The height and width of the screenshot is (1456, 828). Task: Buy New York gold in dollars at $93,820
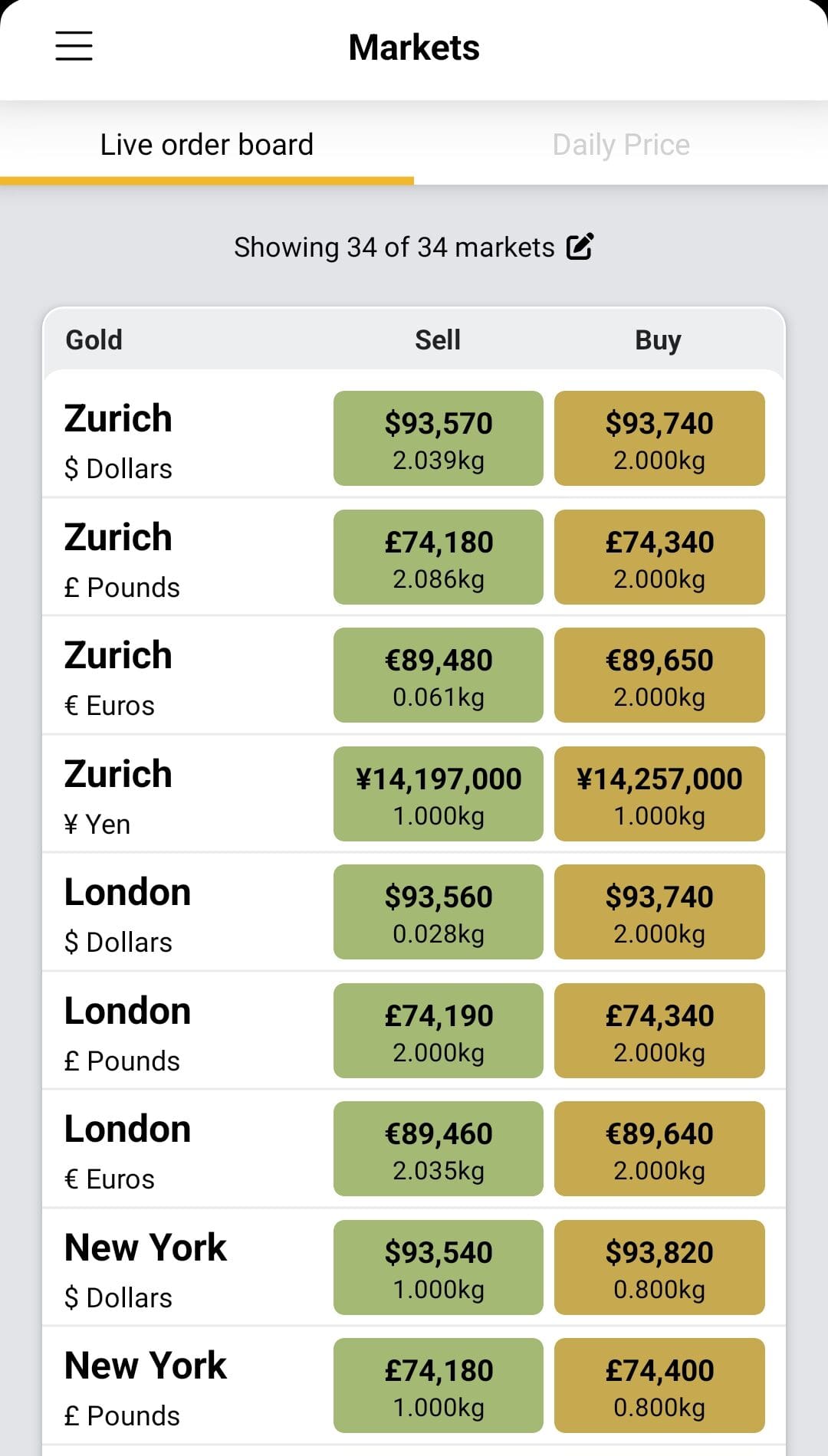click(x=659, y=1267)
